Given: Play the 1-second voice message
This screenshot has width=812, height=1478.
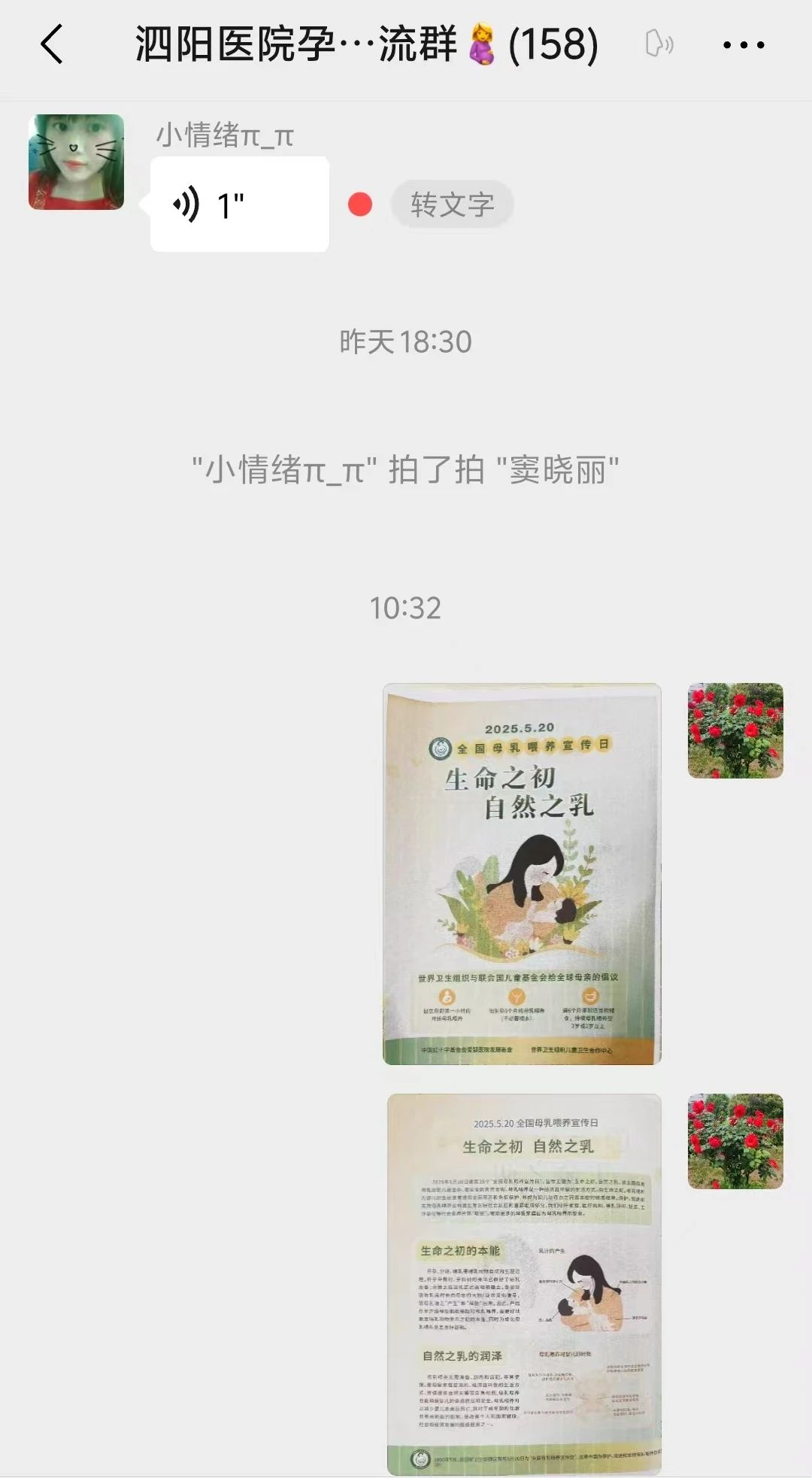Looking at the screenshot, I should pos(239,205).
